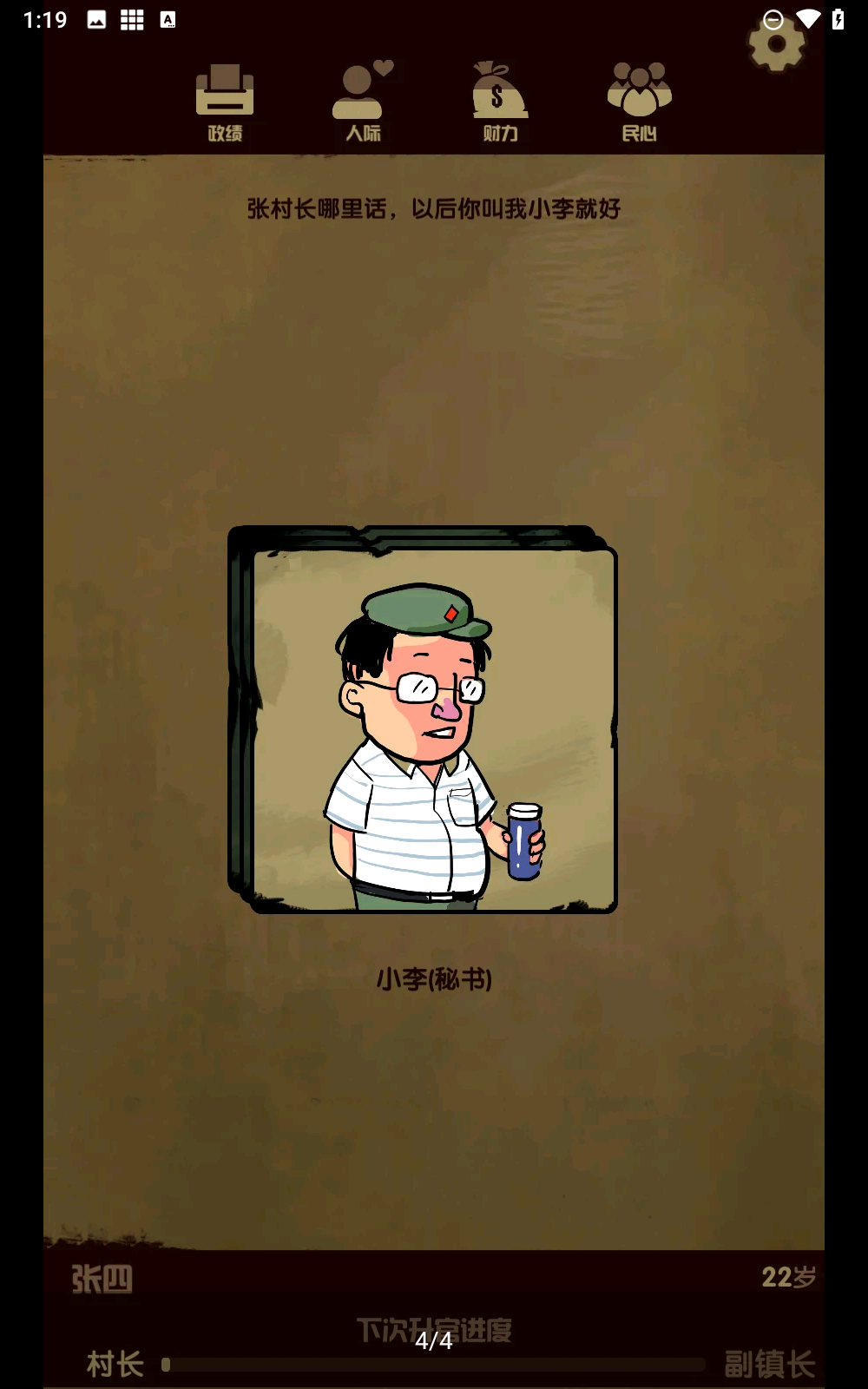868x1389 pixels.
Task: Open the 民心 stat icon
Action: click(639, 102)
